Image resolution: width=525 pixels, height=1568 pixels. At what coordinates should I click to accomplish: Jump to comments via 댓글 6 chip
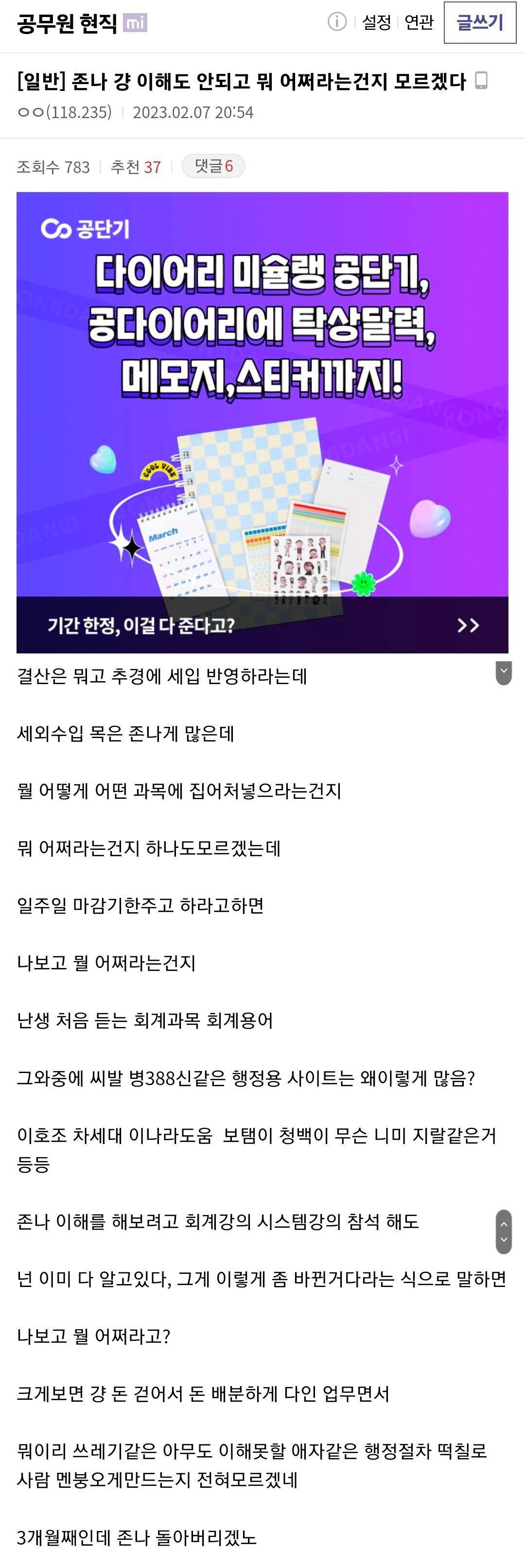coord(213,166)
